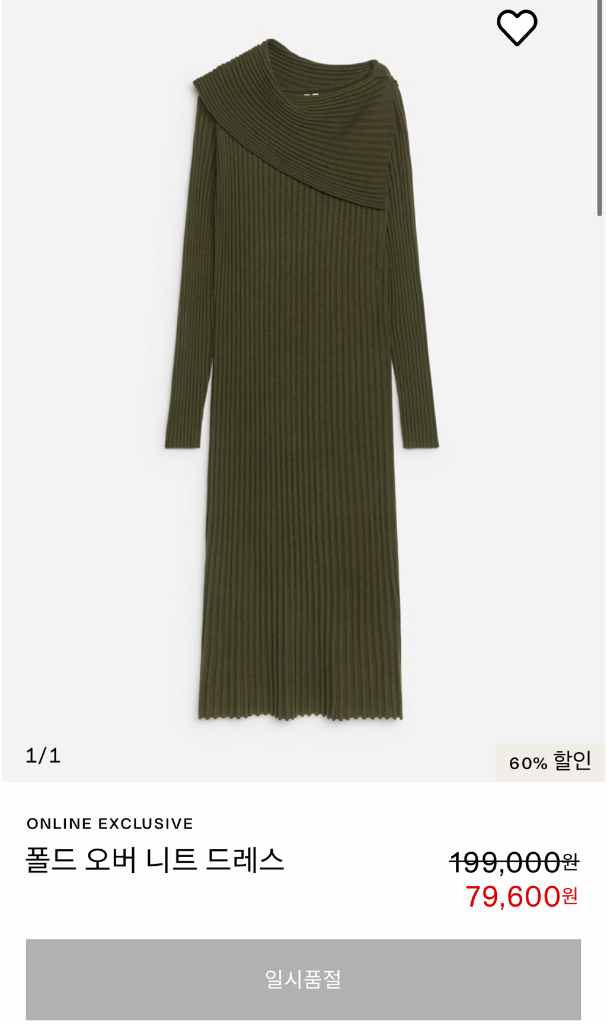Add the dress to wishlist with heart
This screenshot has height=1024, width=607.
point(517,28)
